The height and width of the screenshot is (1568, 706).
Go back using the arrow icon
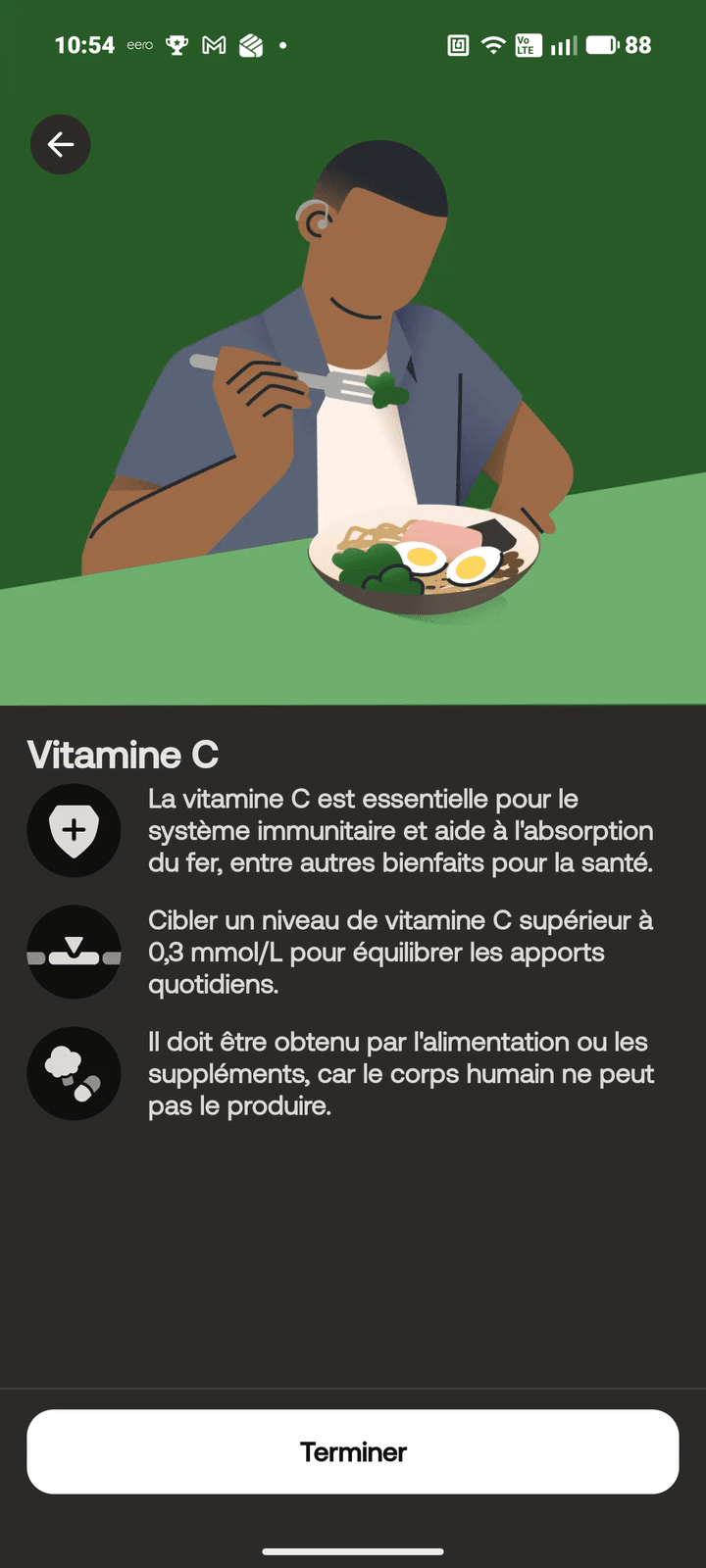(x=61, y=145)
